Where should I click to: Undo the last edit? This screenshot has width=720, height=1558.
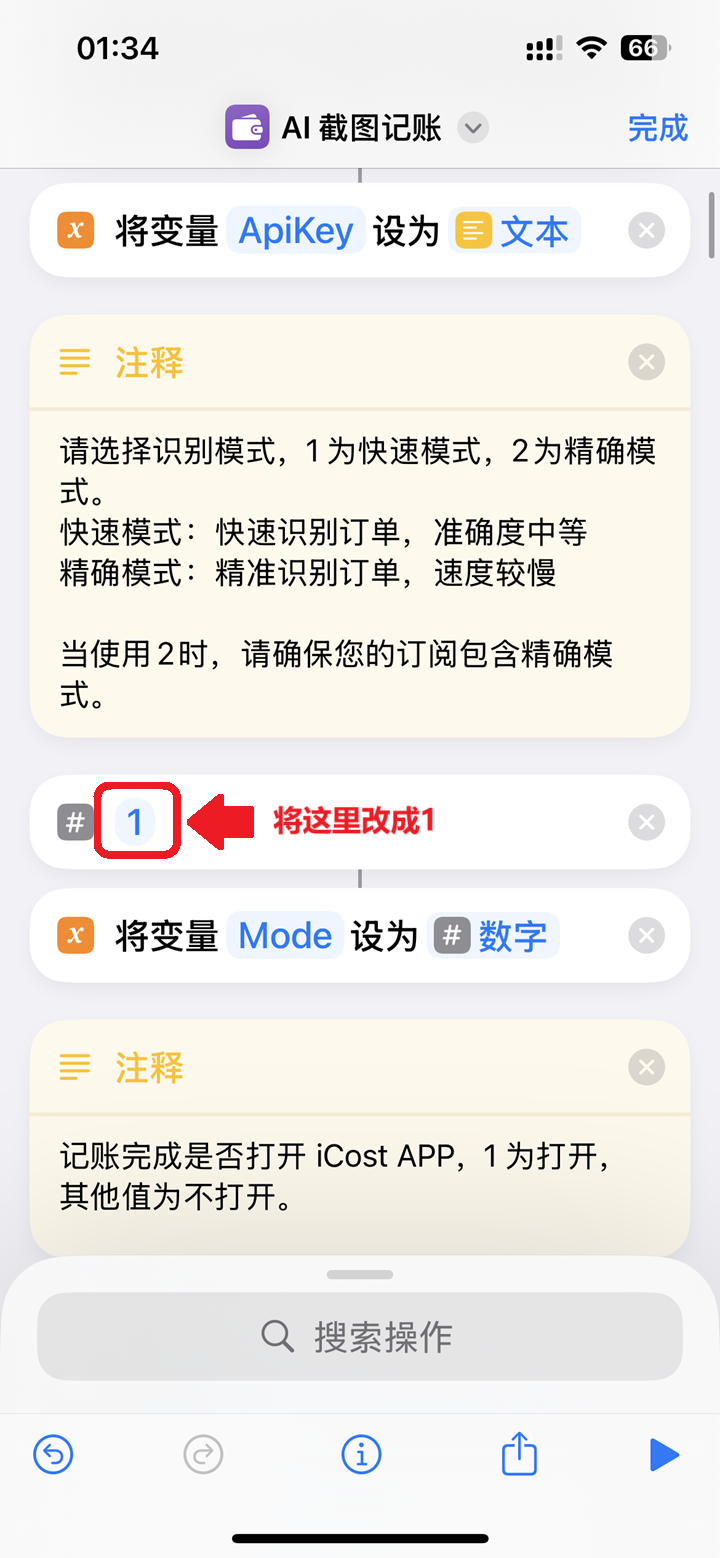(53, 1454)
